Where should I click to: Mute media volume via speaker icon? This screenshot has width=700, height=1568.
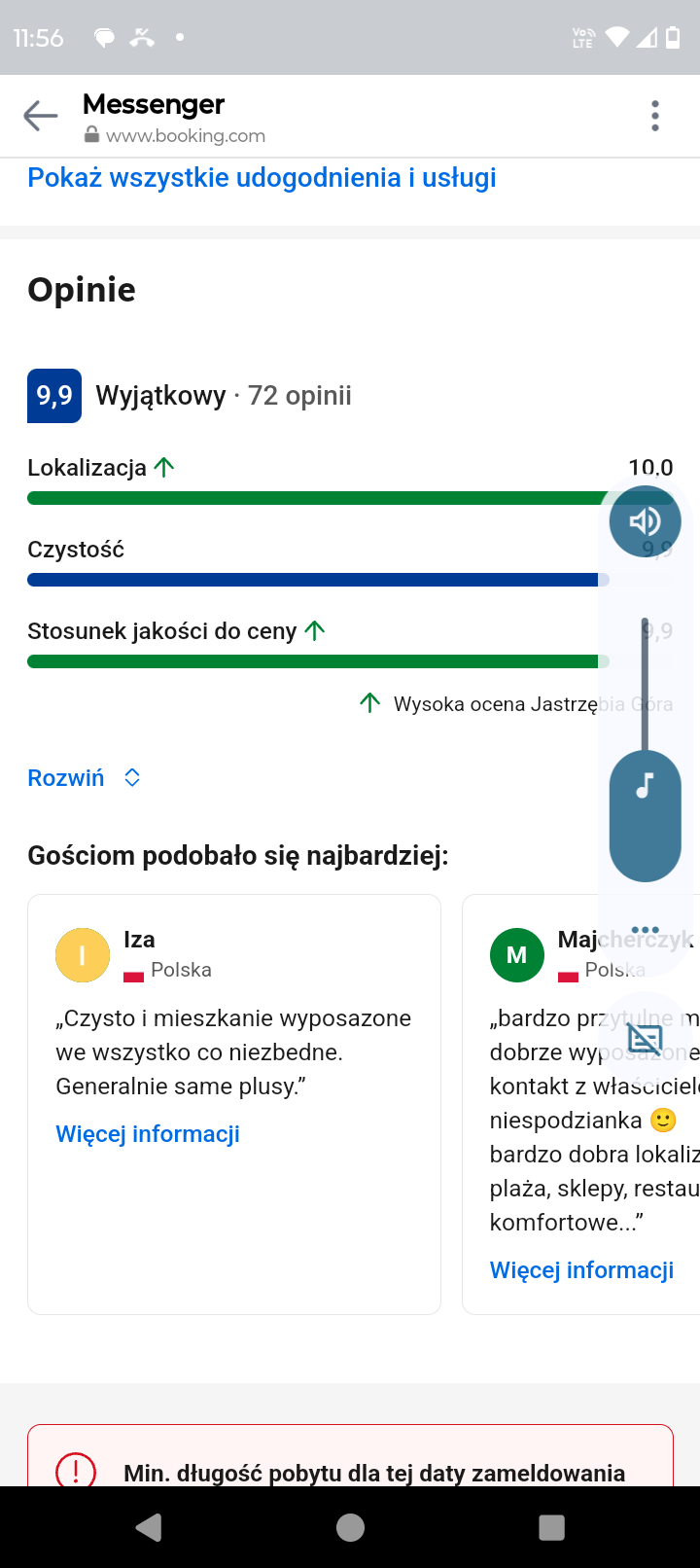[645, 521]
